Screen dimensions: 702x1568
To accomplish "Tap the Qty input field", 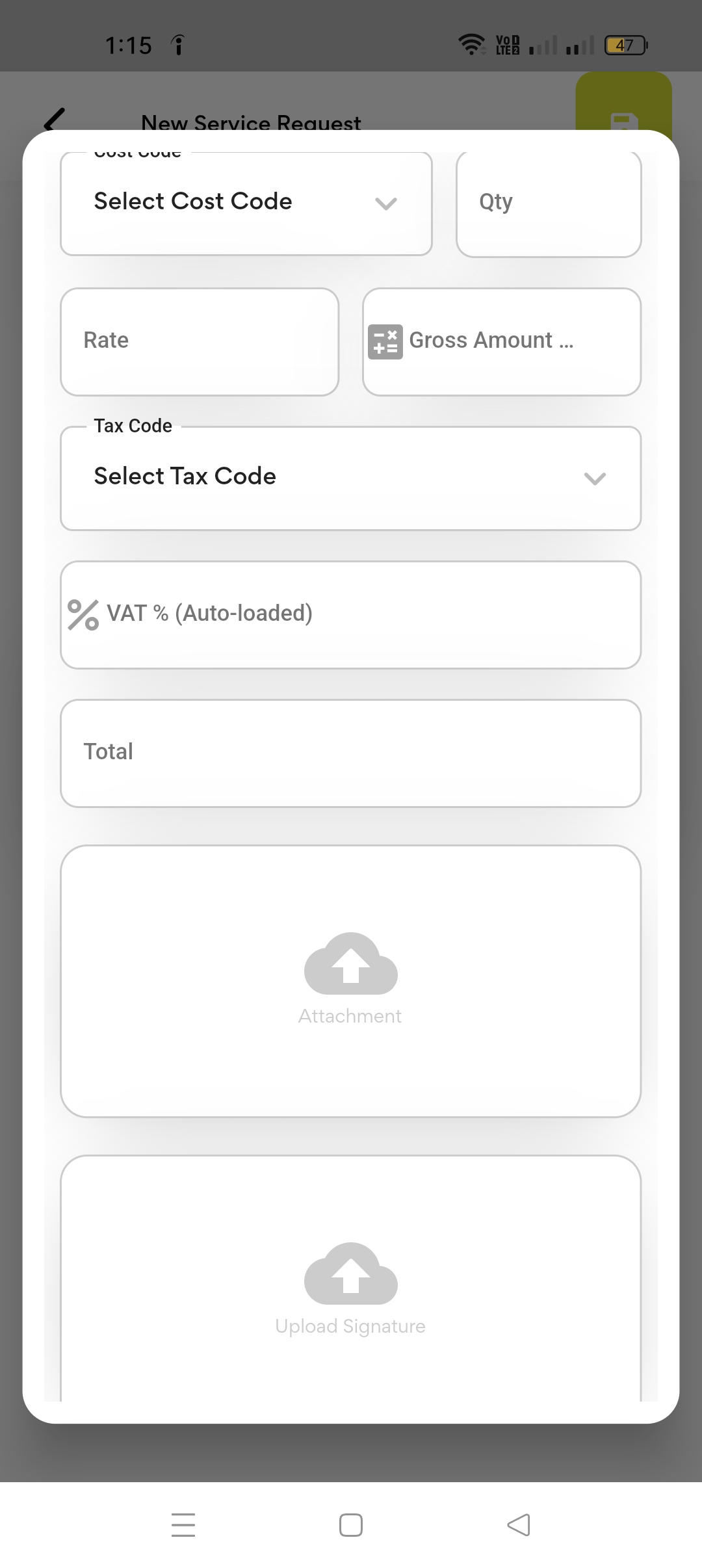I will pos(549,203).
